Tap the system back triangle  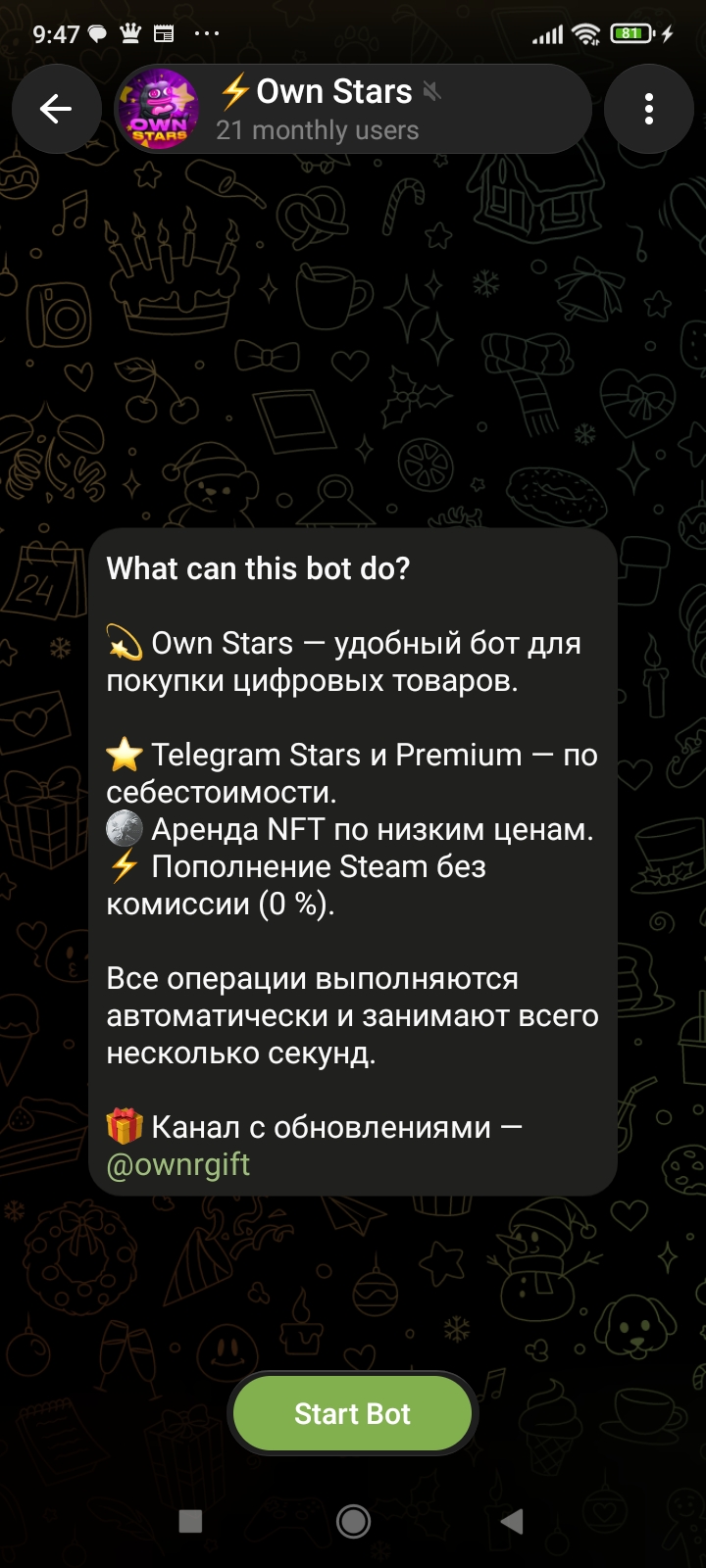coord(512,1521)
